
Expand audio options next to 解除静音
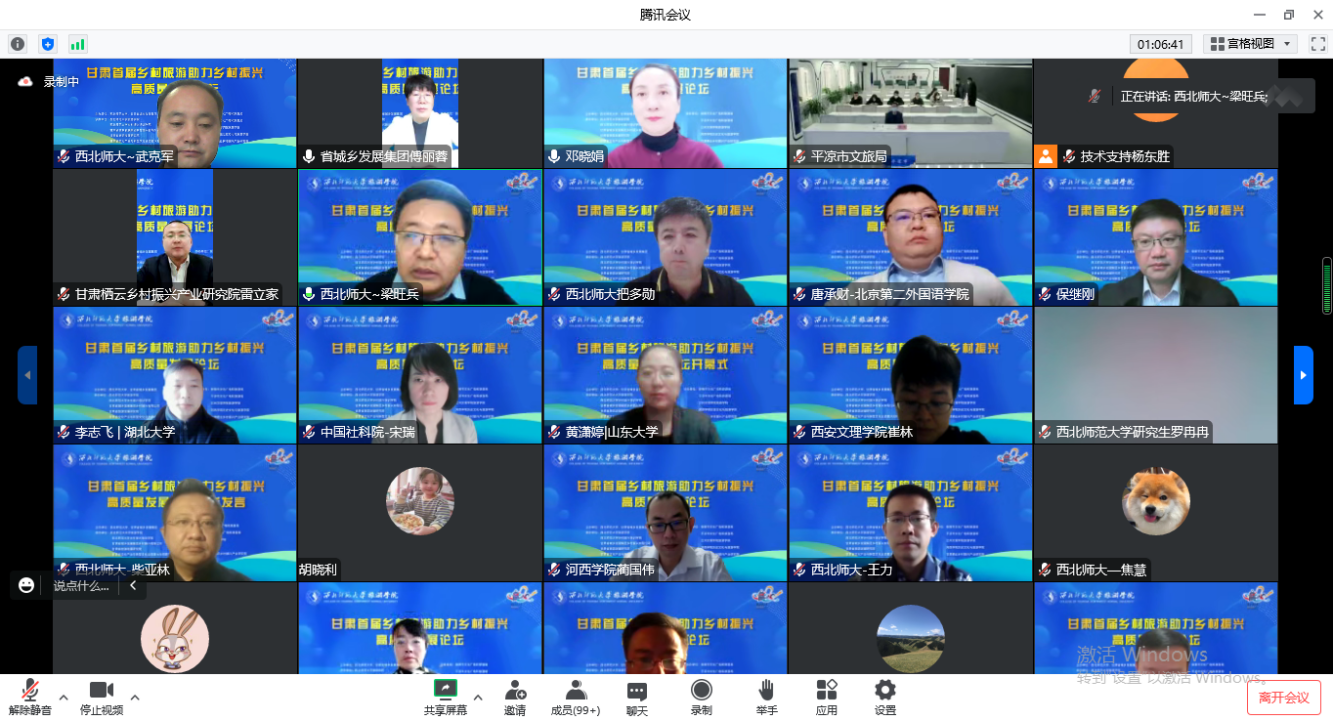click(x=63, y=697)
